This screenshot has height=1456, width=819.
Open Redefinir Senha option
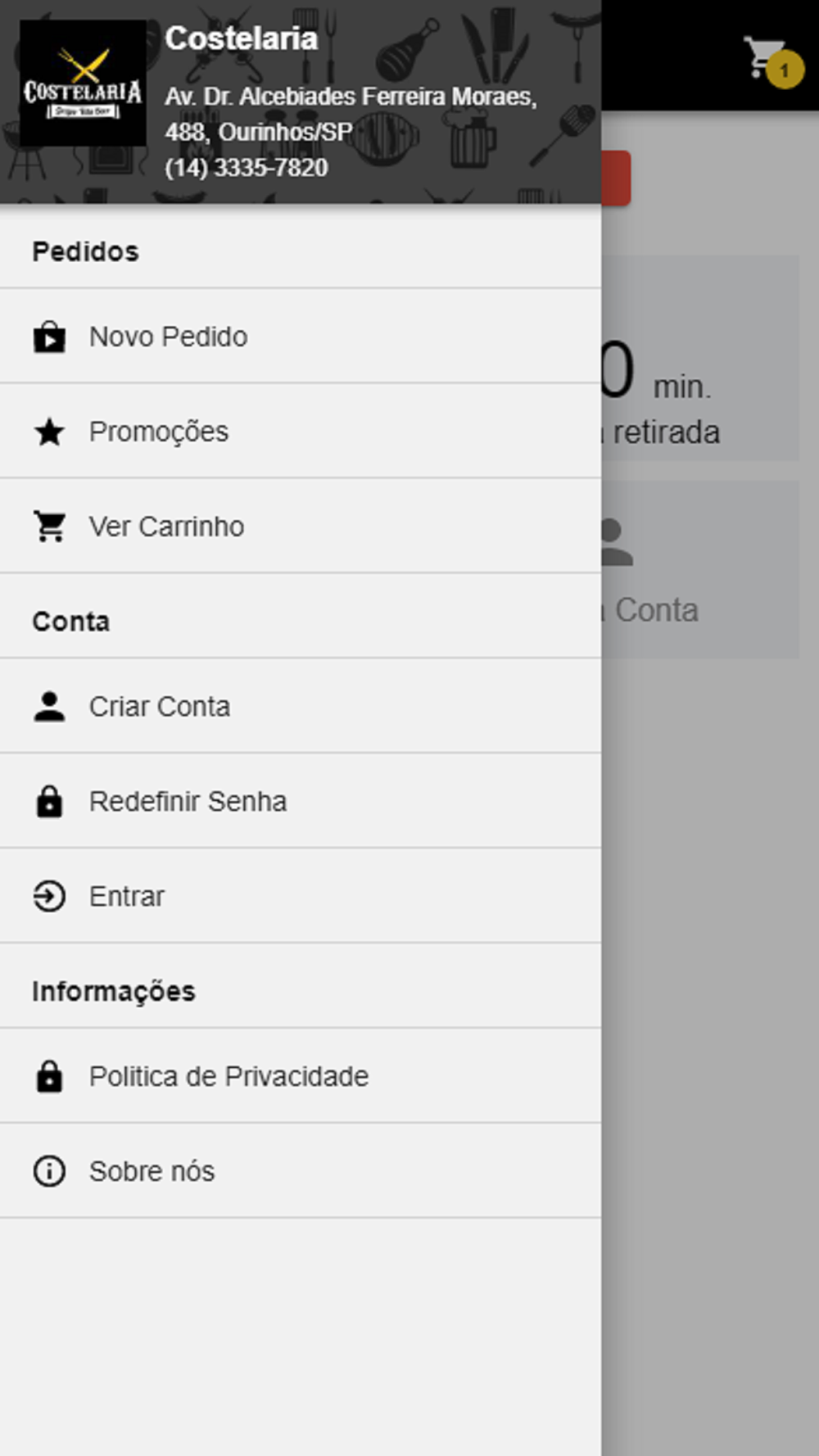[300, 802]
